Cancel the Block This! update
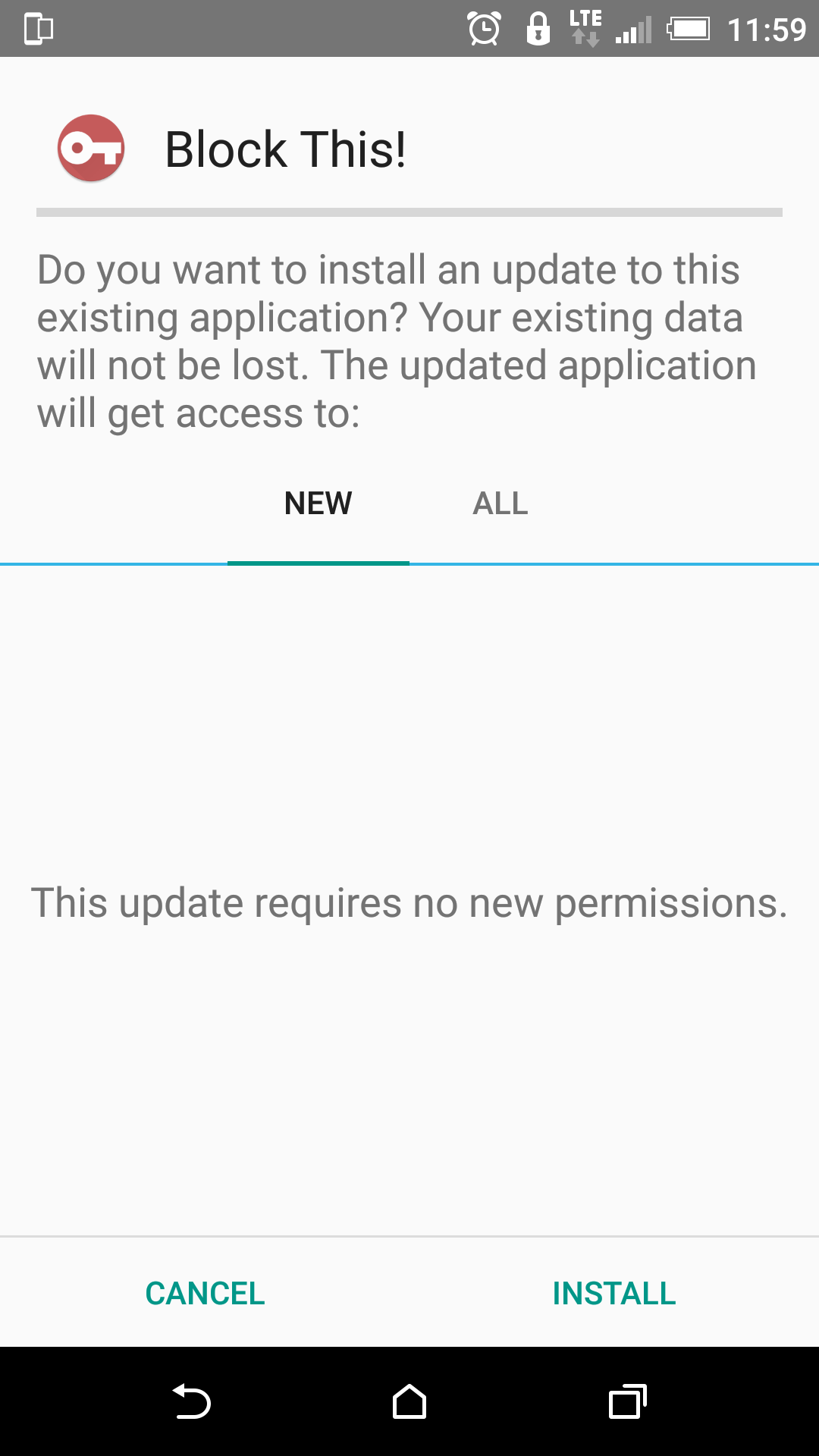 (205, 1293)
